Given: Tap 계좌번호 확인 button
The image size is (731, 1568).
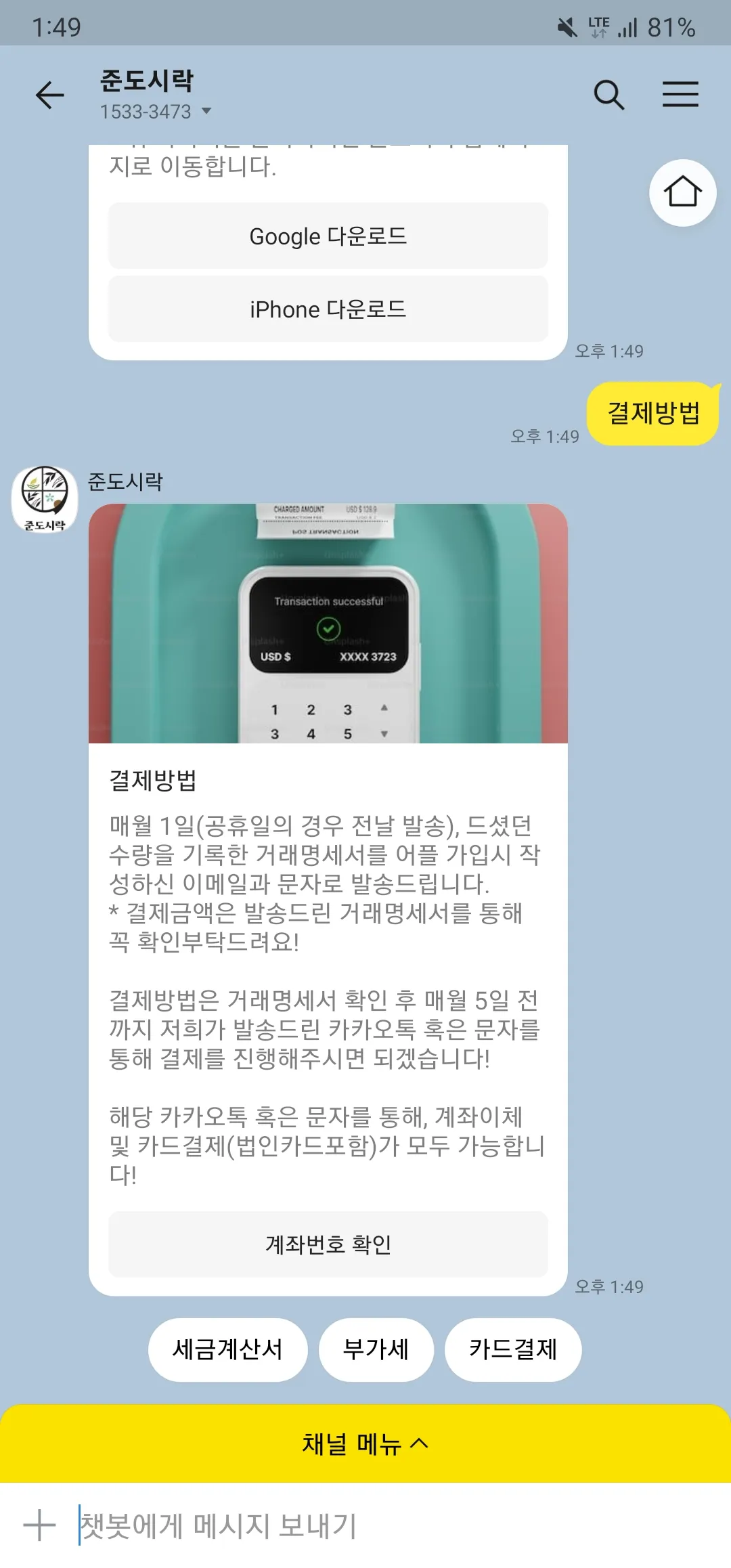Looking at the screenshot, I should (328, 1244).
